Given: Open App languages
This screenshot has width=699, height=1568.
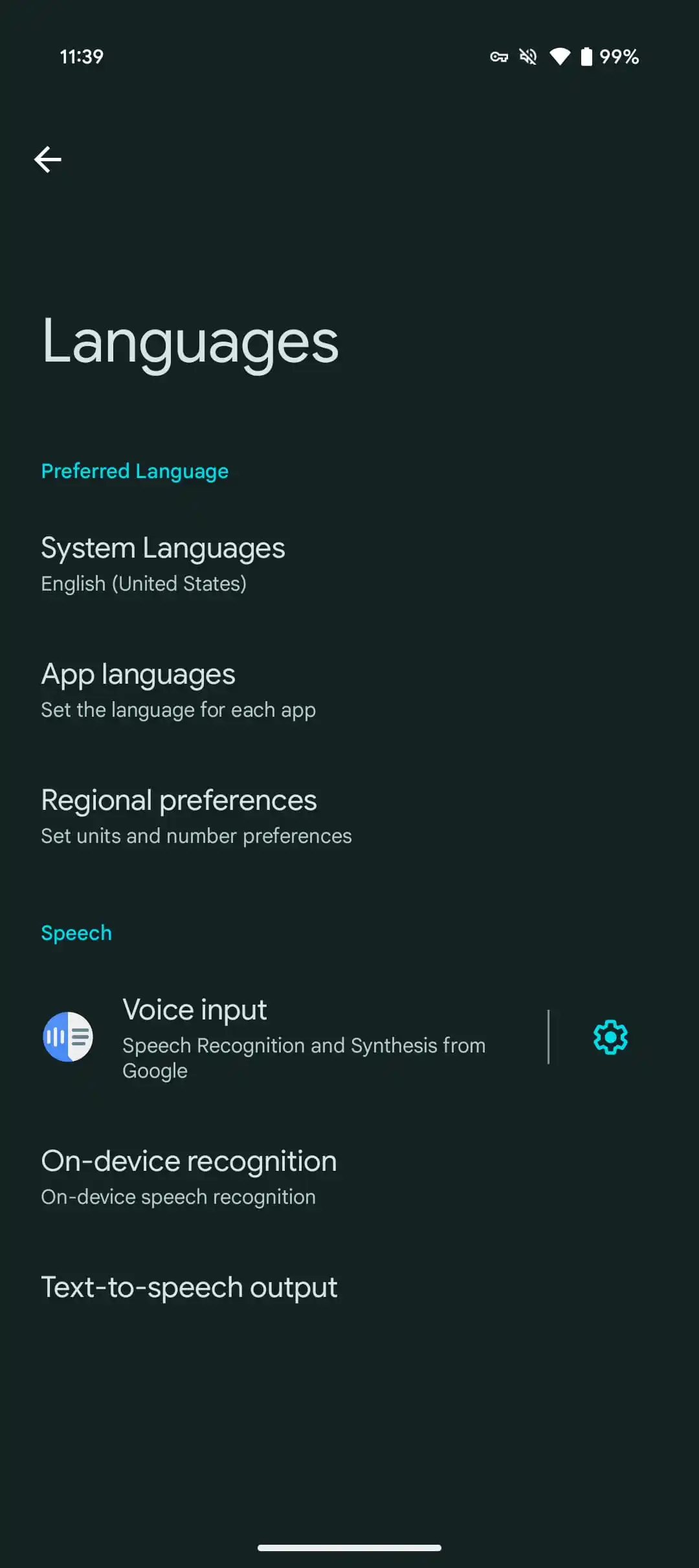Looking at the screenshot, I should point(178,690).
